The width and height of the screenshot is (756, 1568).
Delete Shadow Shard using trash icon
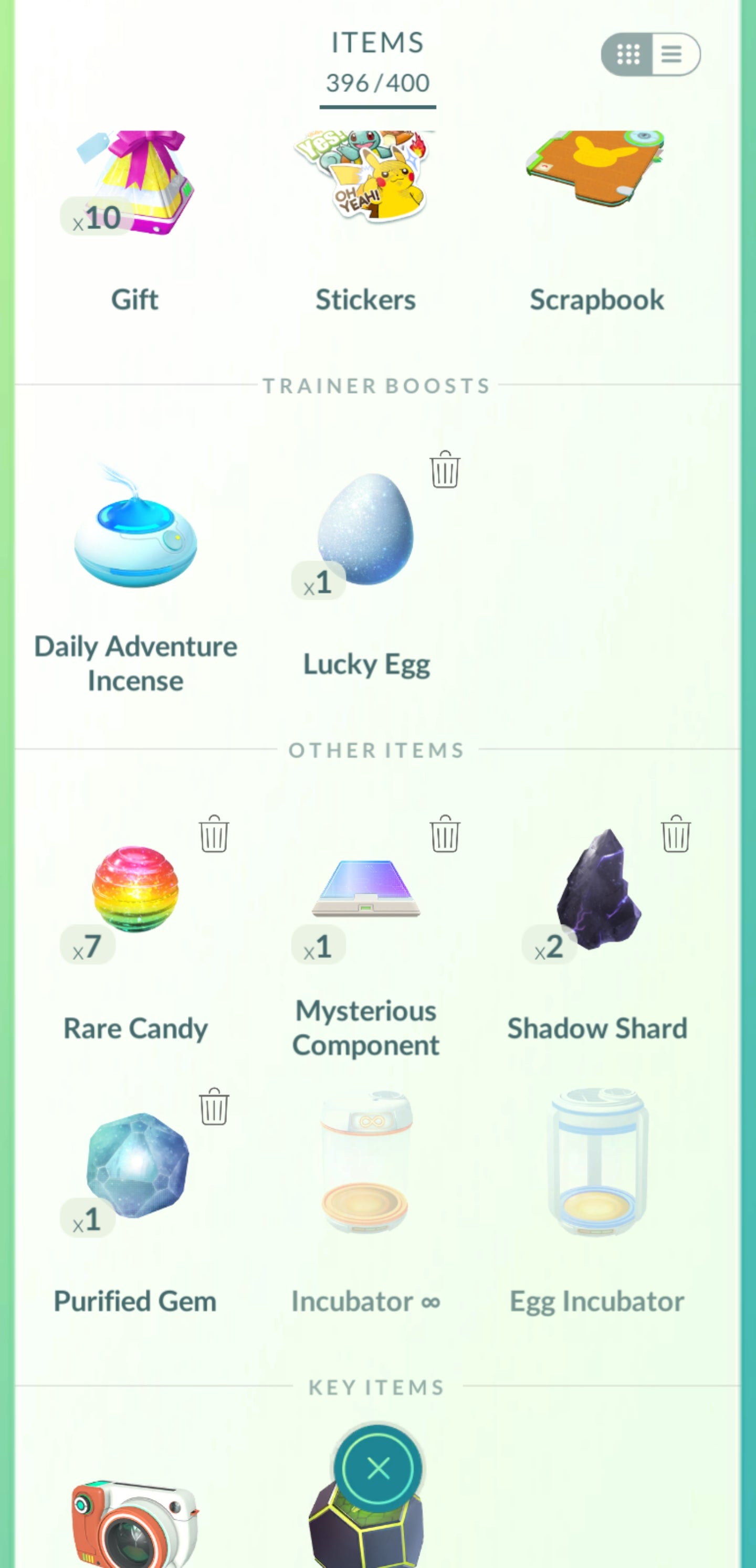click(x=676, y=834)
